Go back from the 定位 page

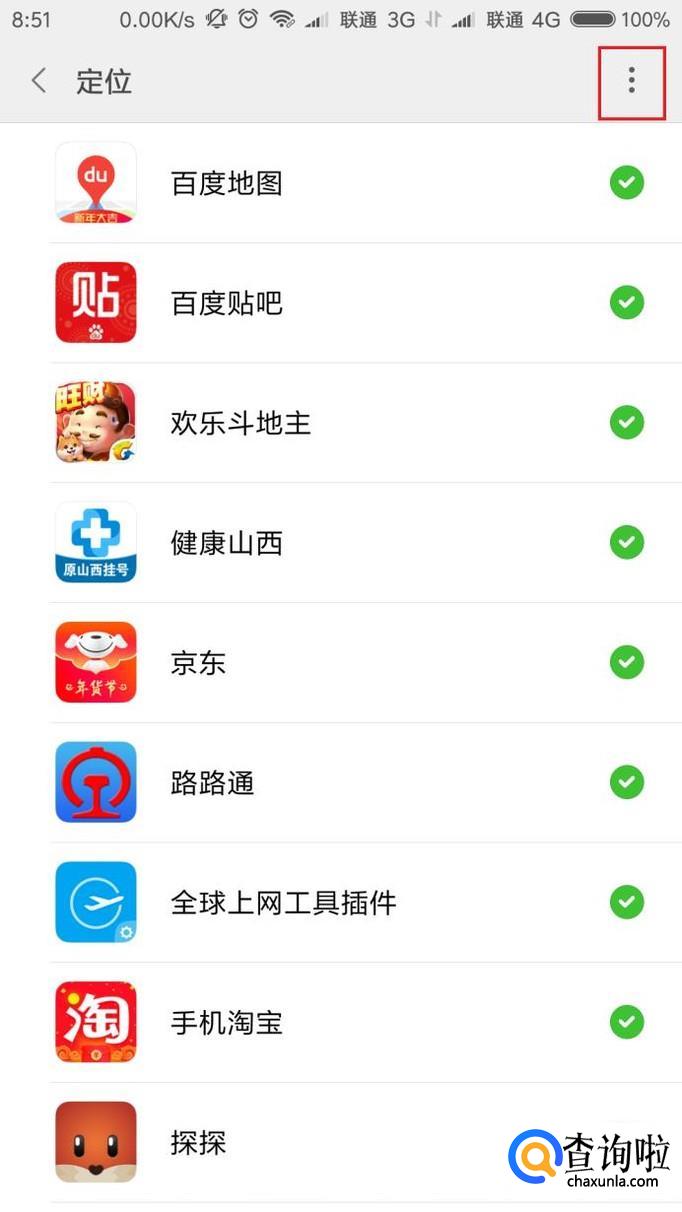(x=39, y=81)
